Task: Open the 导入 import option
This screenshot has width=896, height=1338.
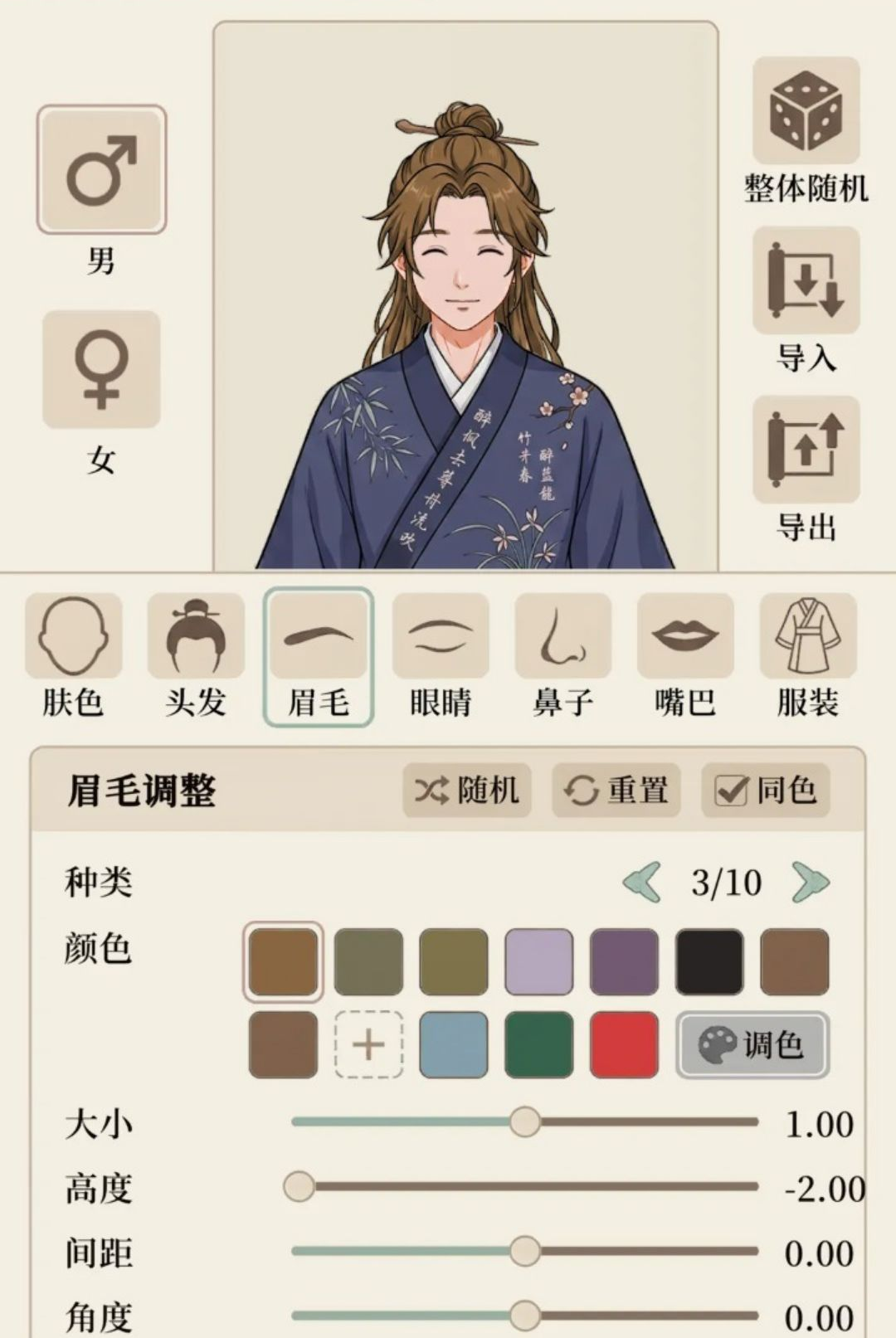Action: click(x=806, y=281)
